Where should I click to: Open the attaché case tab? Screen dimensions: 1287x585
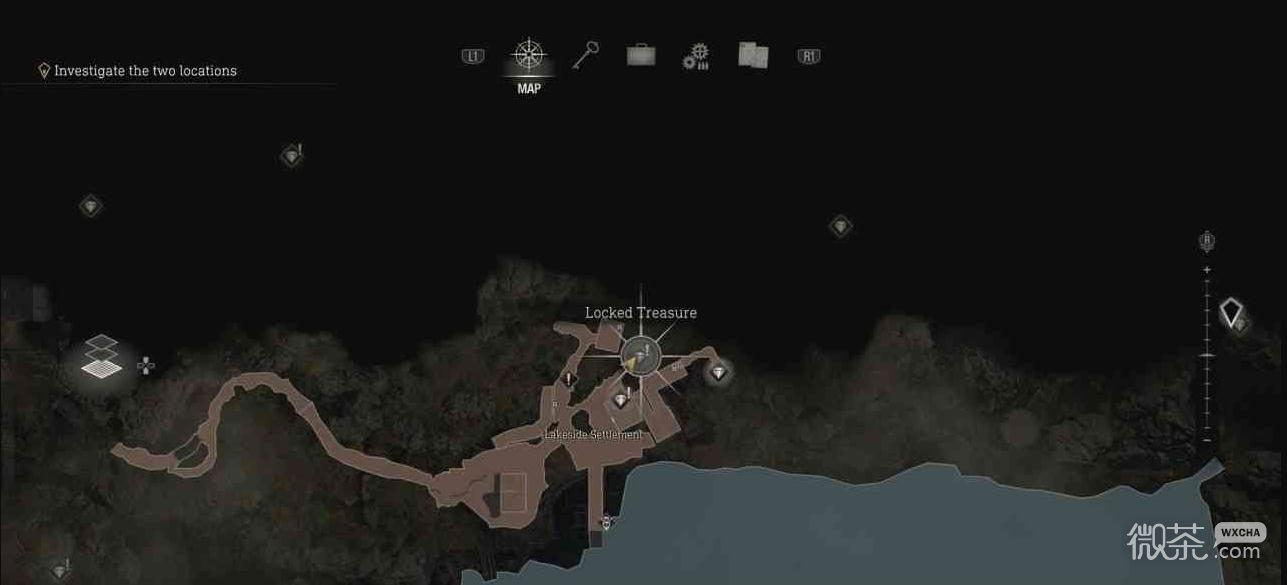click(x=641, y=55)
